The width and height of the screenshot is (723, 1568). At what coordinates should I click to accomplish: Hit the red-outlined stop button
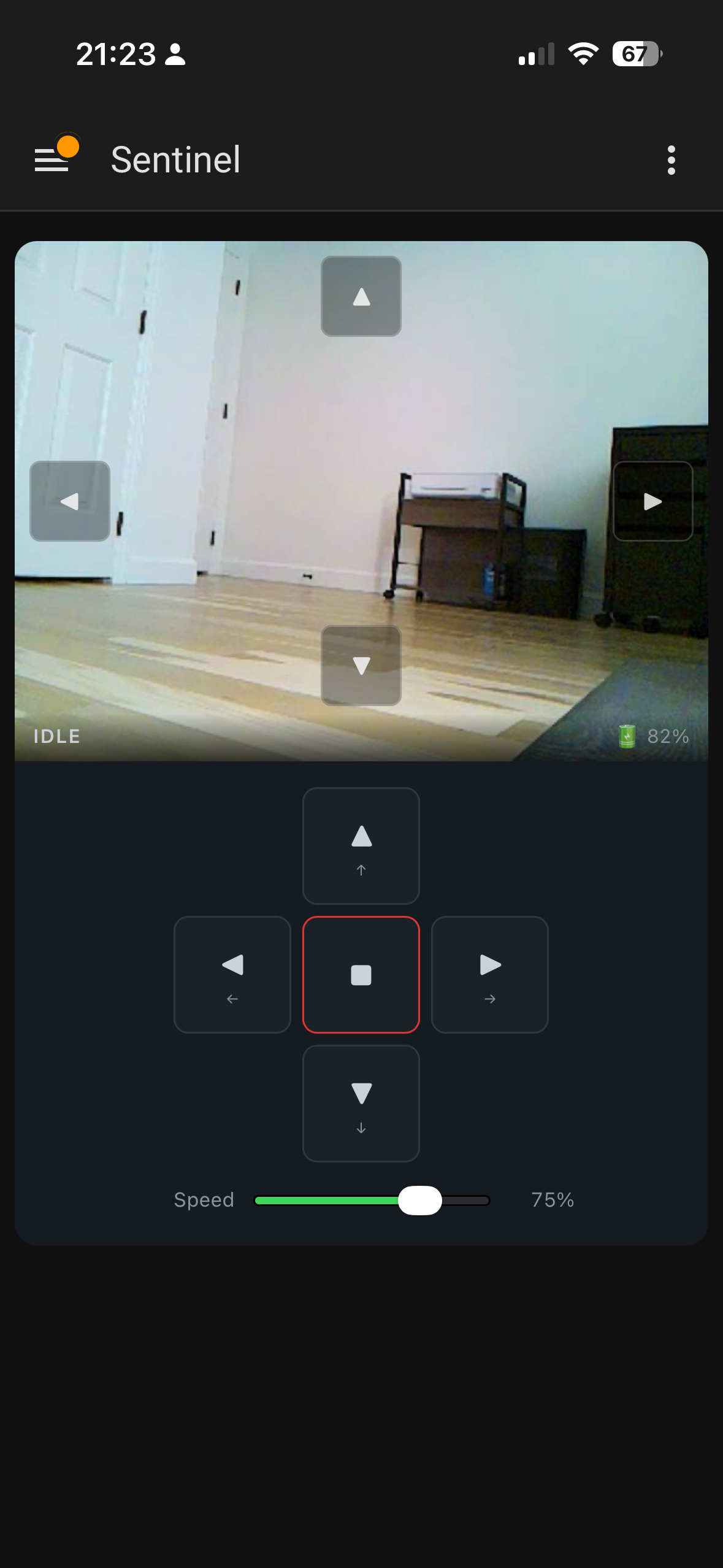[x=361, y=974]
